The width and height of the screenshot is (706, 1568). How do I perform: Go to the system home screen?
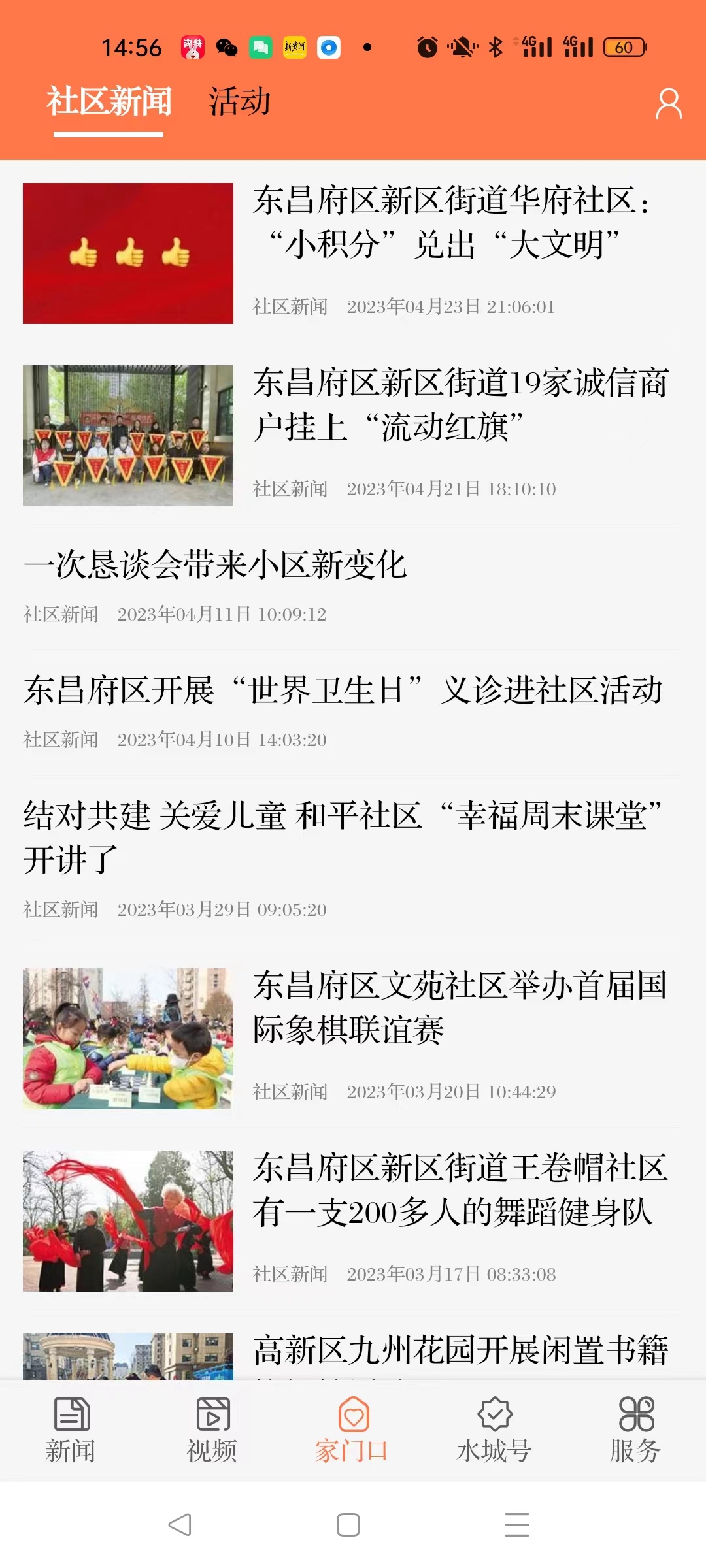click(348, 1525)
